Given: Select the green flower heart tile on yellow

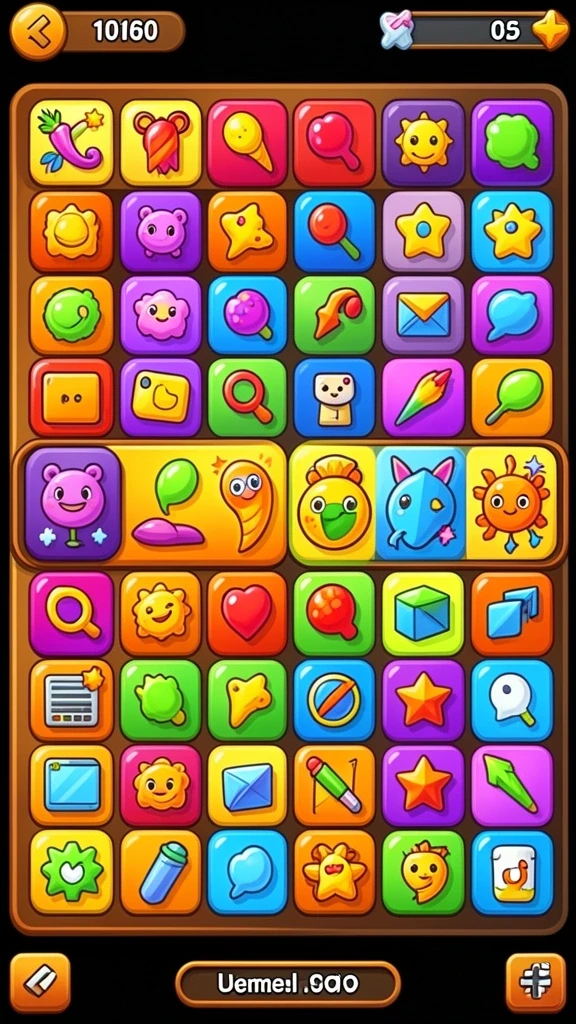Looking at the screenshot, I should coord(72,872).
